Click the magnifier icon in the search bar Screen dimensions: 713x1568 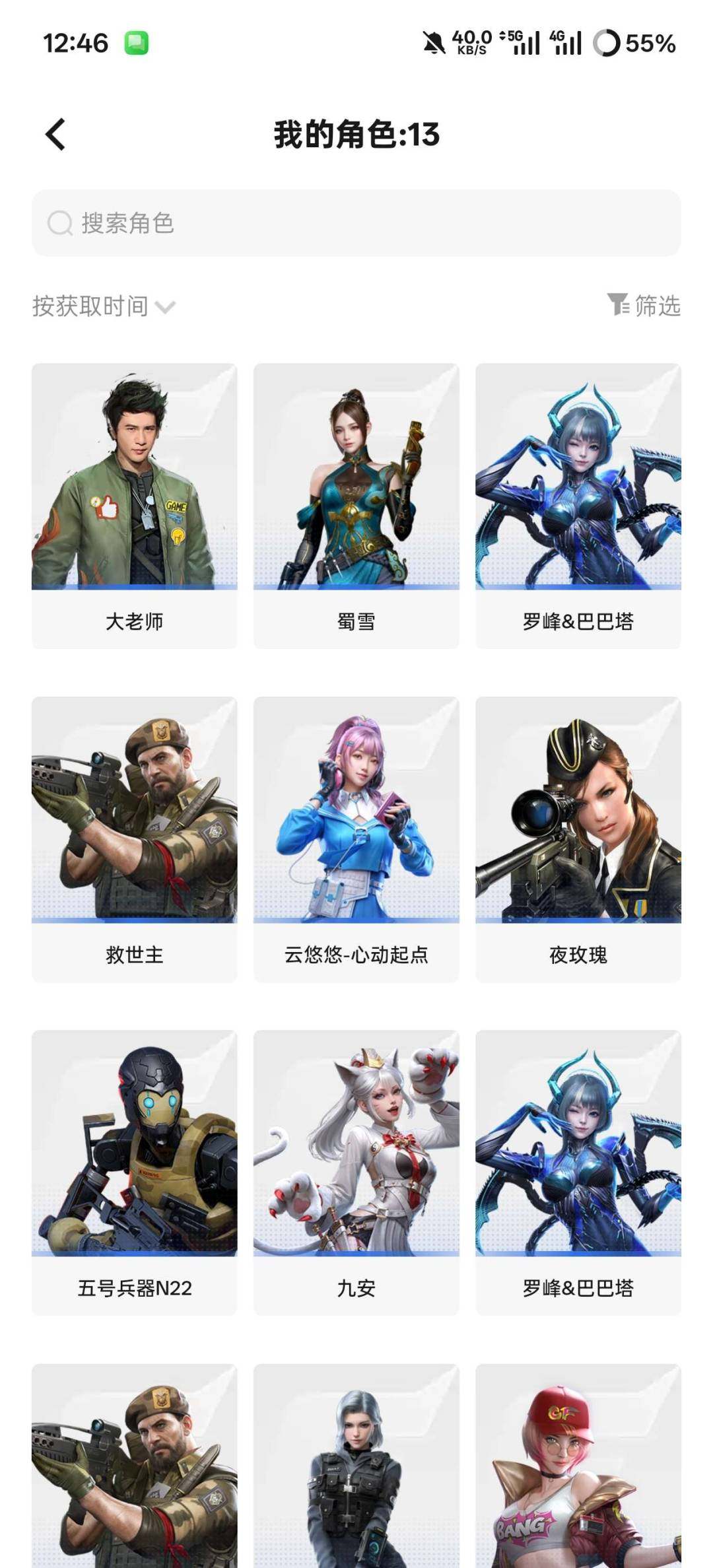59,223
